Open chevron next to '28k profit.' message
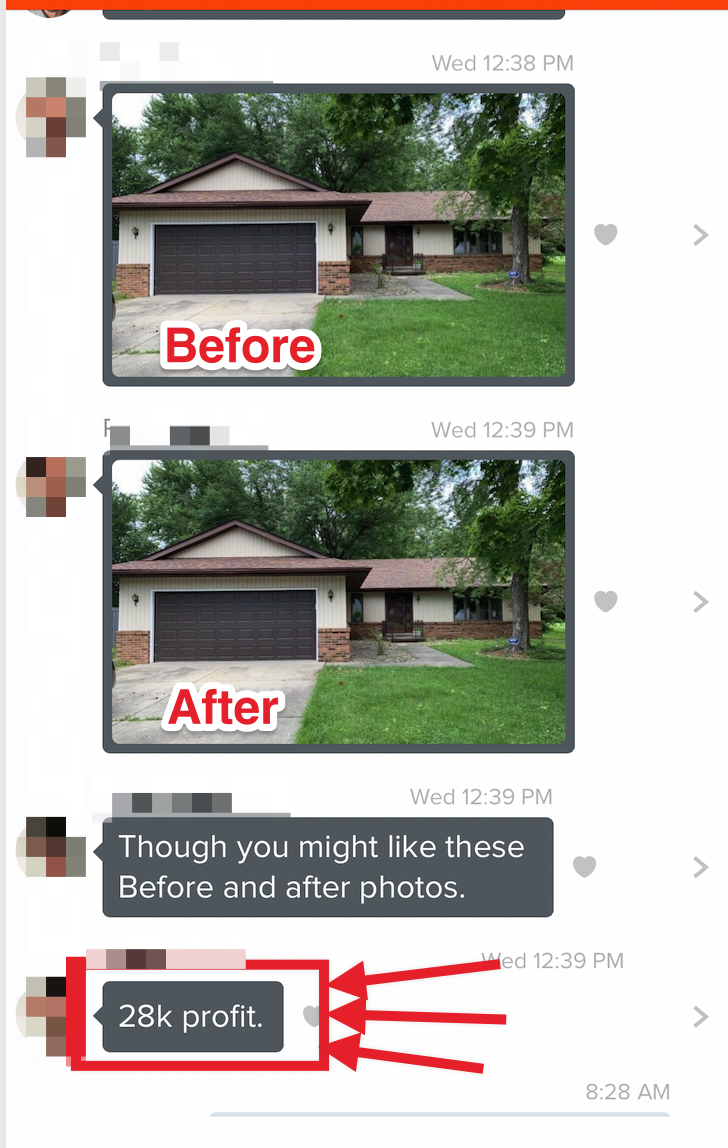The image size is (728, 1148). [700, 1017]
